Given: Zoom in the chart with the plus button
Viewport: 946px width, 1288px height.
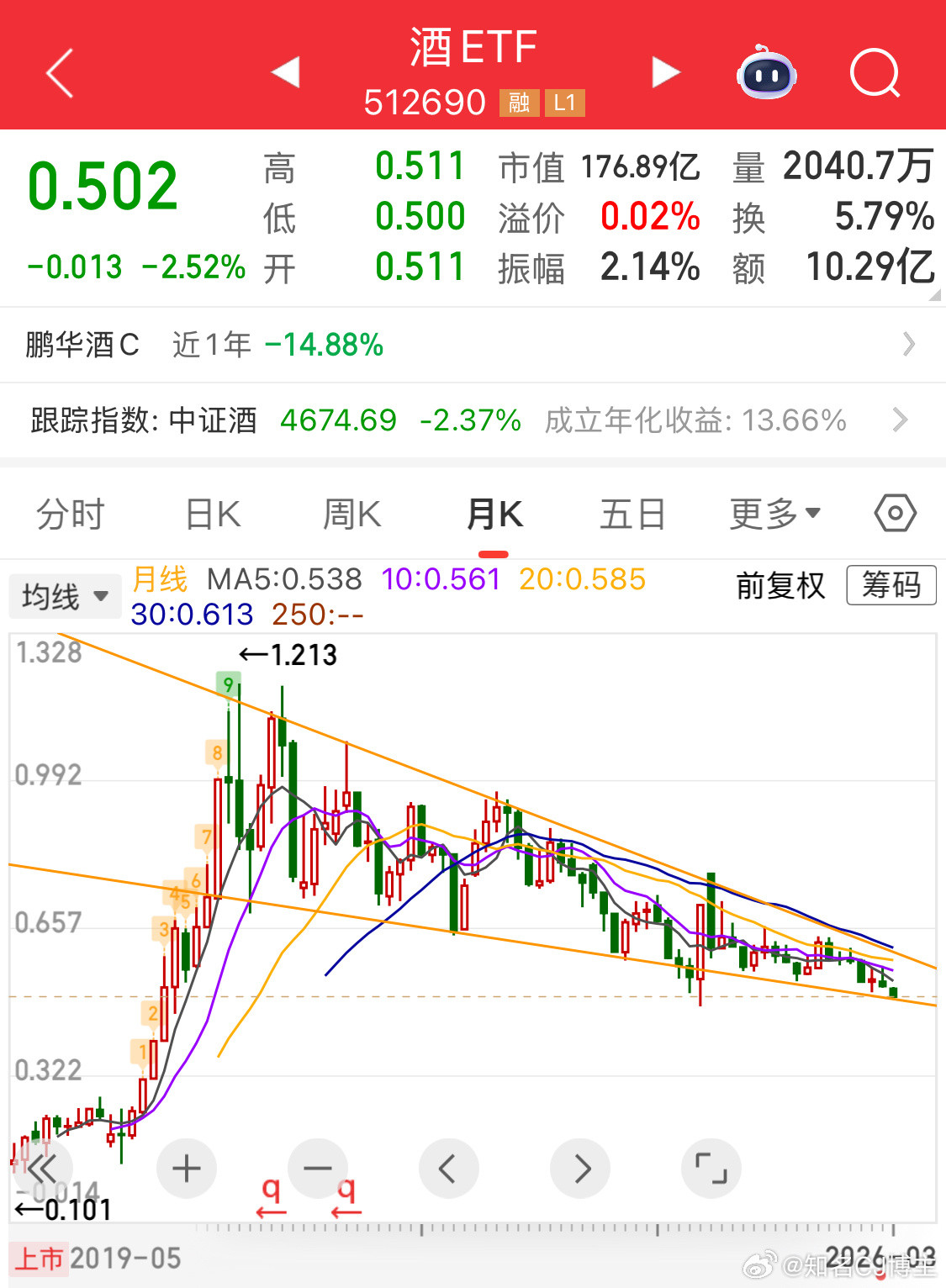Looking at the screenshot, I should point(187,1168).
